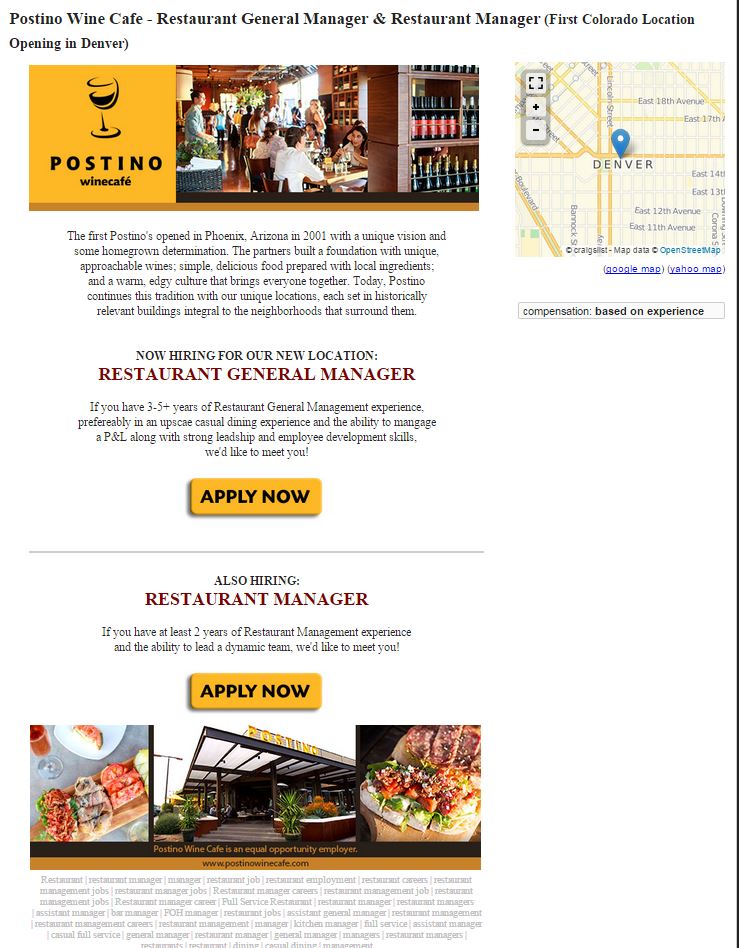The image size is (739, 948).
Task: Tap Apply Now under the Restaurant Manager listing
Action: pos(255,691)
